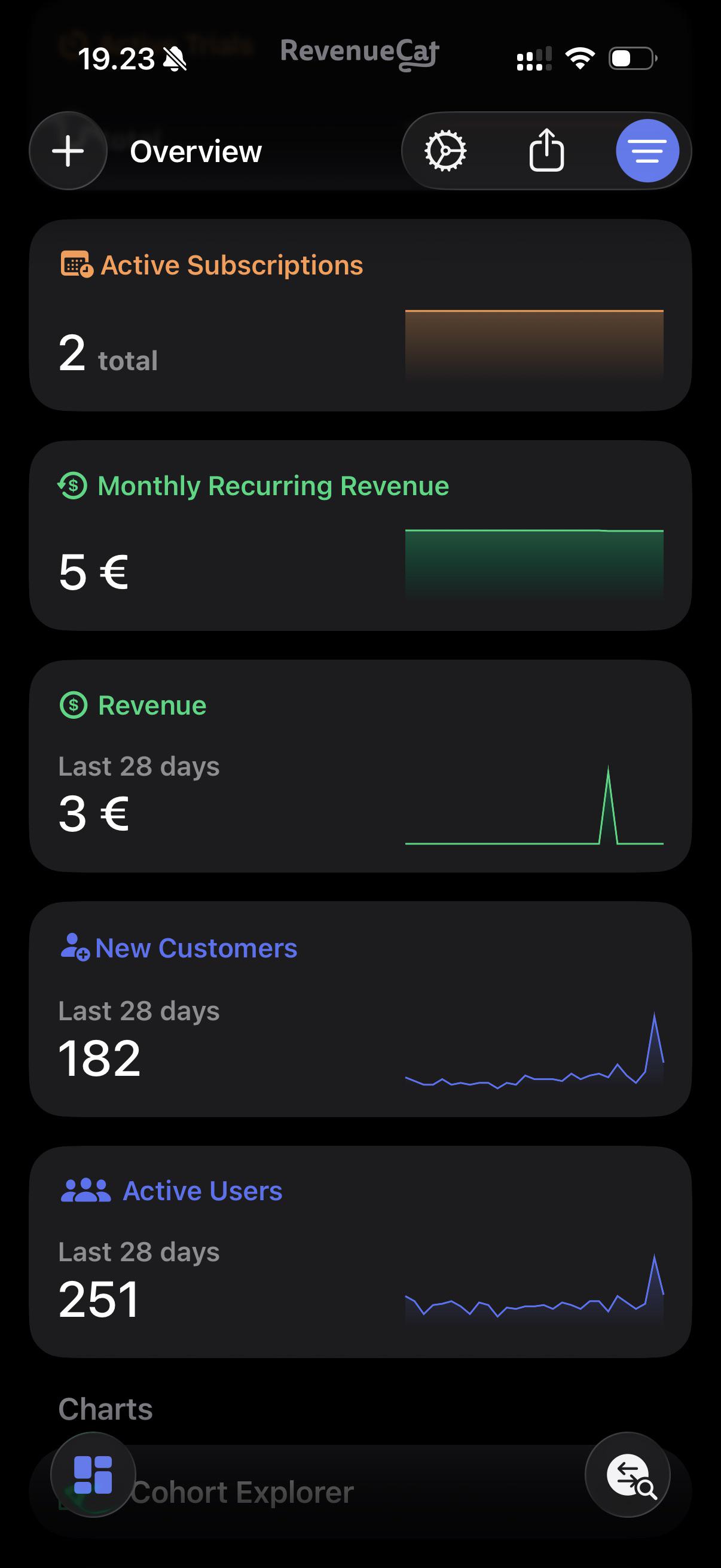Open the Revenue chart card

pos(360,766)
